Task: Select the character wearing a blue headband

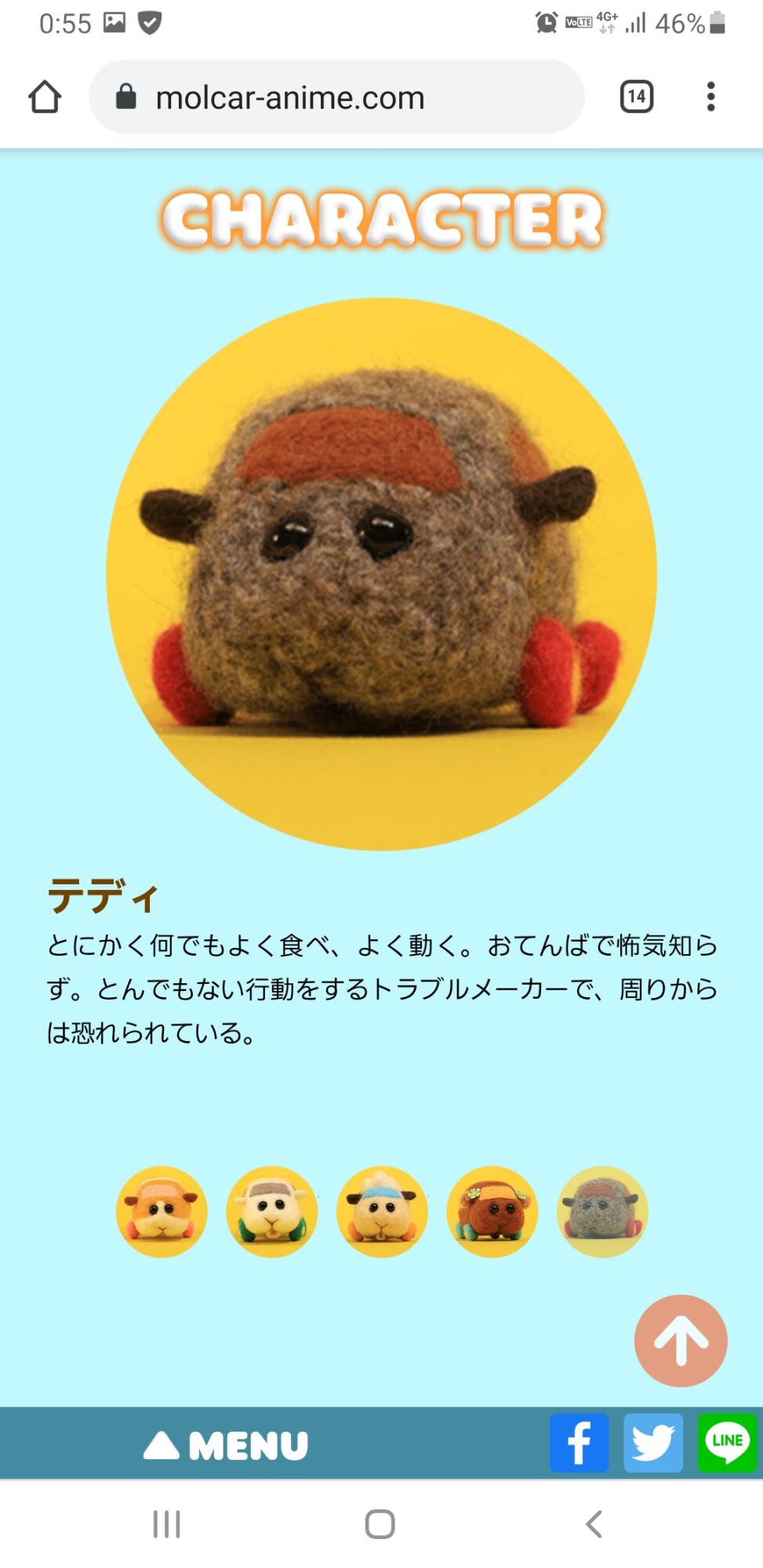Action: (382, 1211)
